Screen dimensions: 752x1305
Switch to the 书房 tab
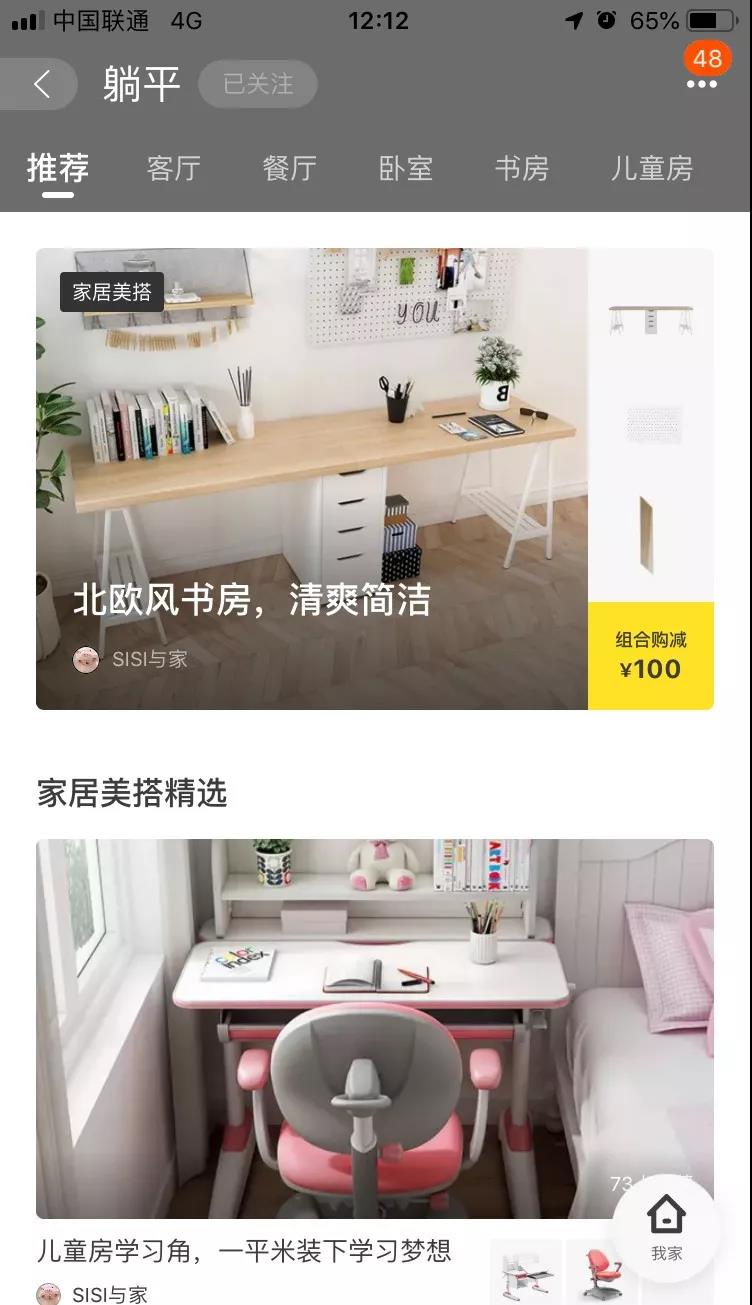point(522,168)
